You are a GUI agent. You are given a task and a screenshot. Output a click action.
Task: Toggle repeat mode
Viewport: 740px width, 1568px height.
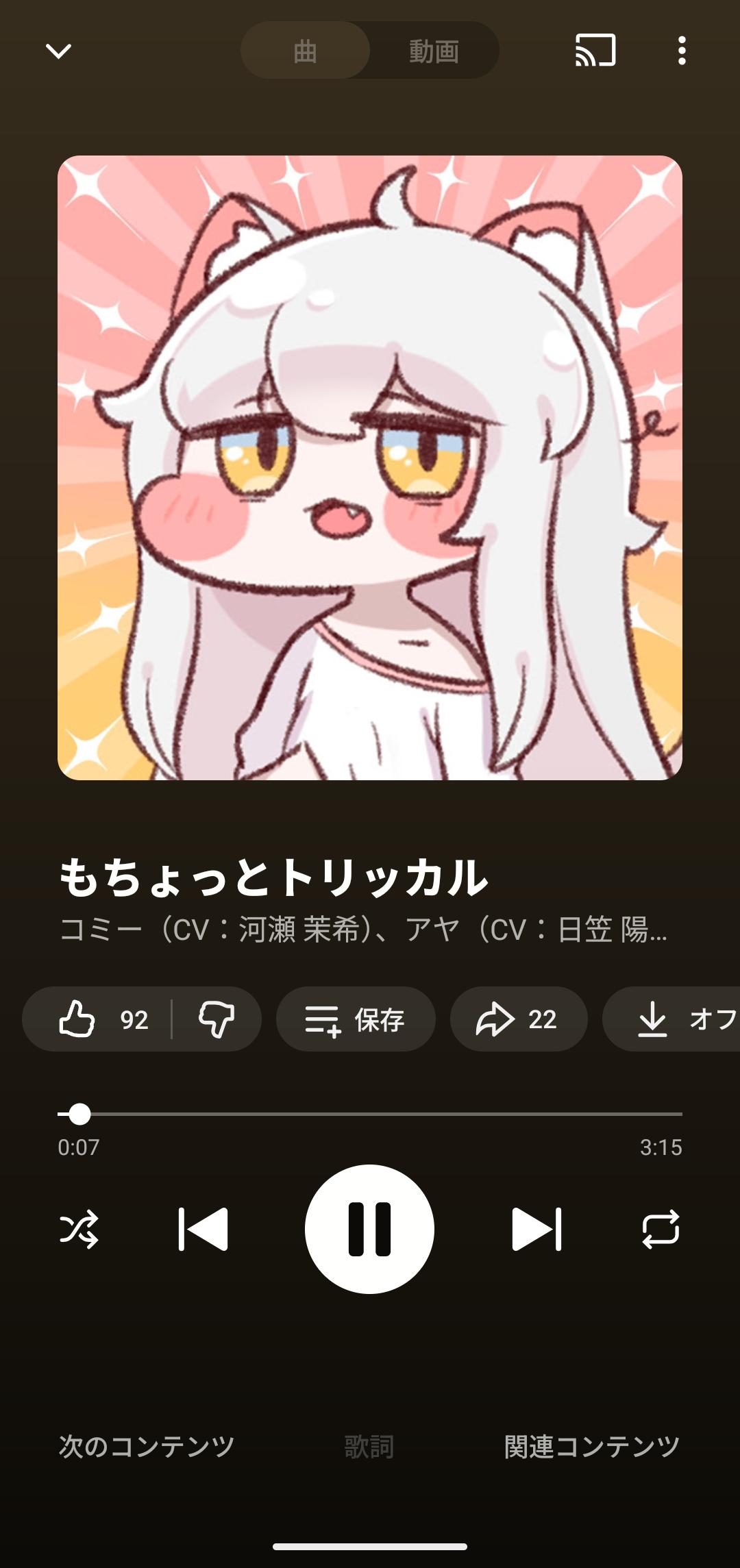[661, 1230]
